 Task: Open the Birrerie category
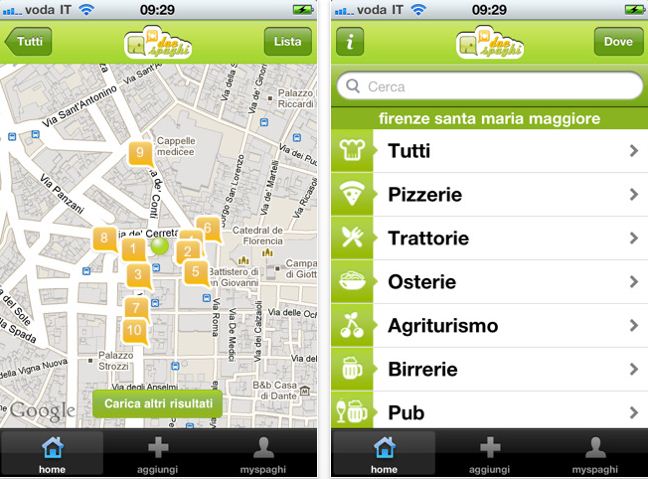(x=490, y=369)
